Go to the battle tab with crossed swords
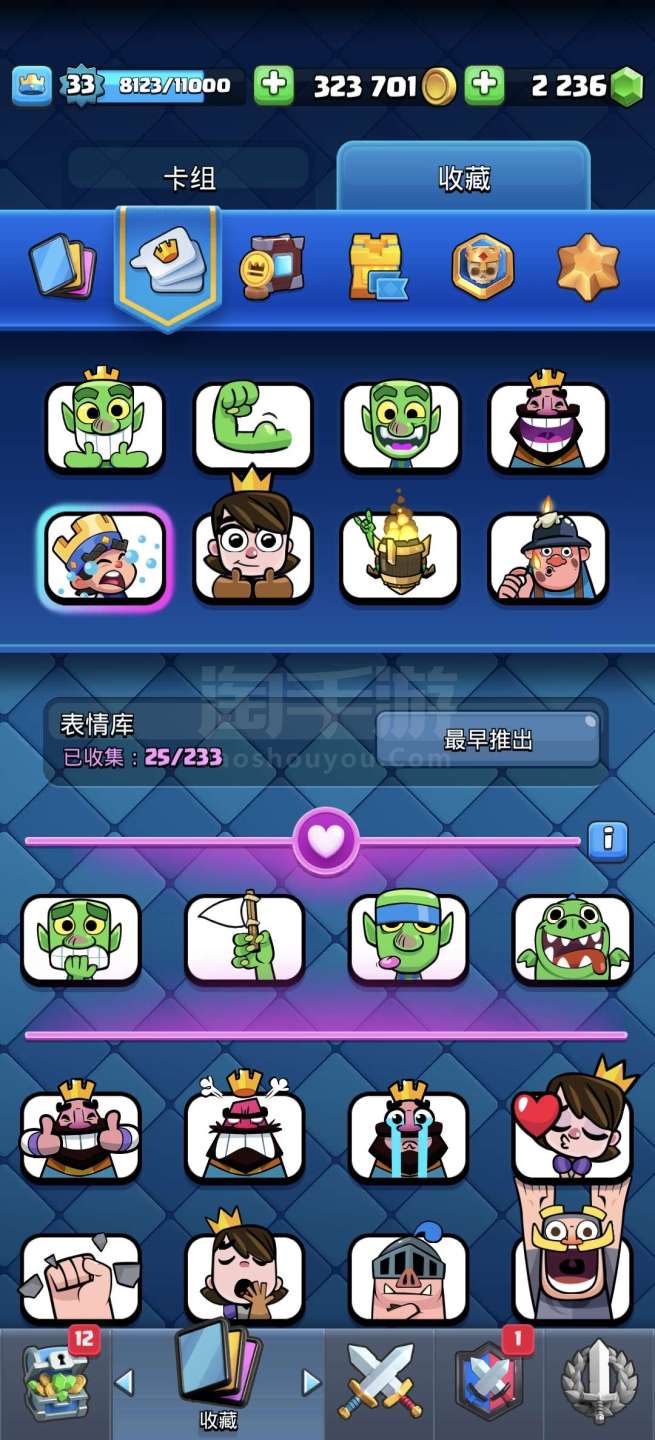The image size is (655, 1440). (380, 1383)
